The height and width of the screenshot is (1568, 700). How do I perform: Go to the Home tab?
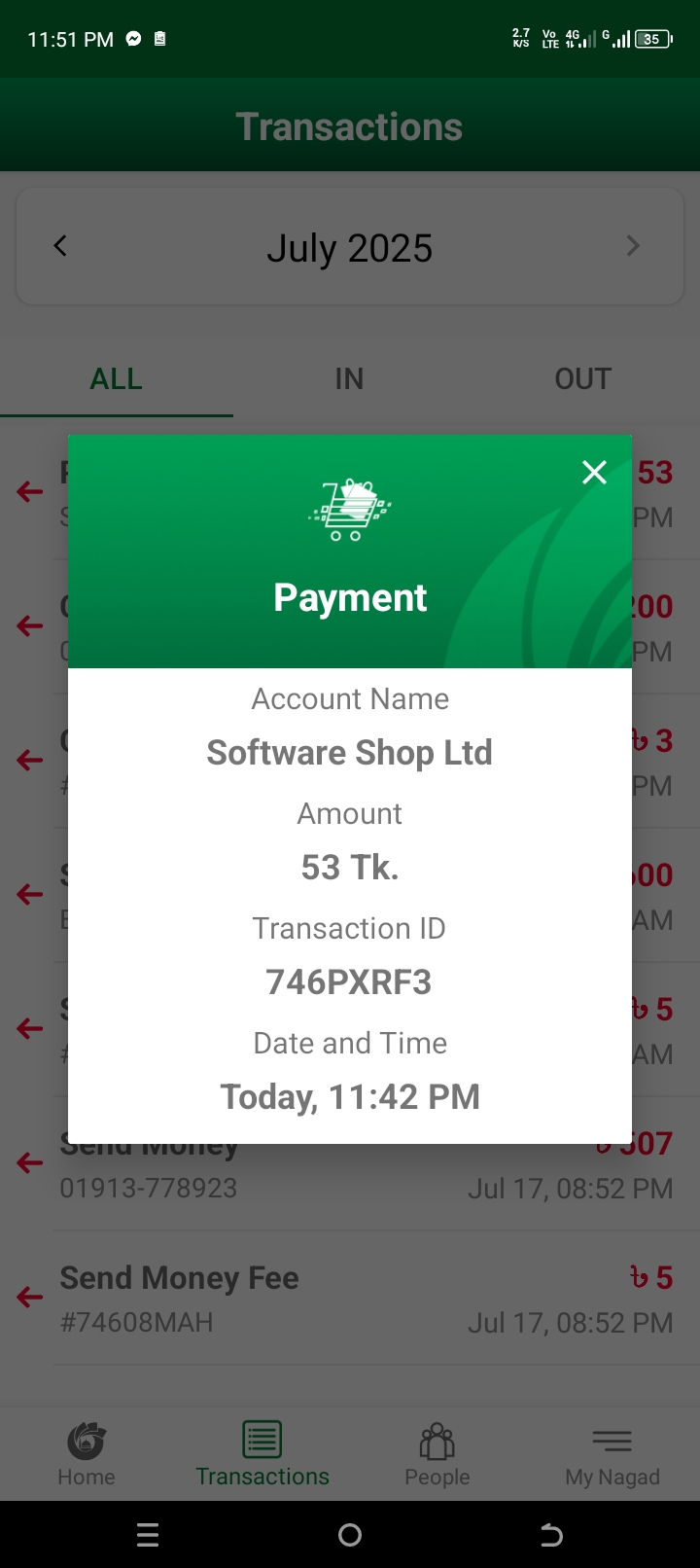coord(87,1454)
